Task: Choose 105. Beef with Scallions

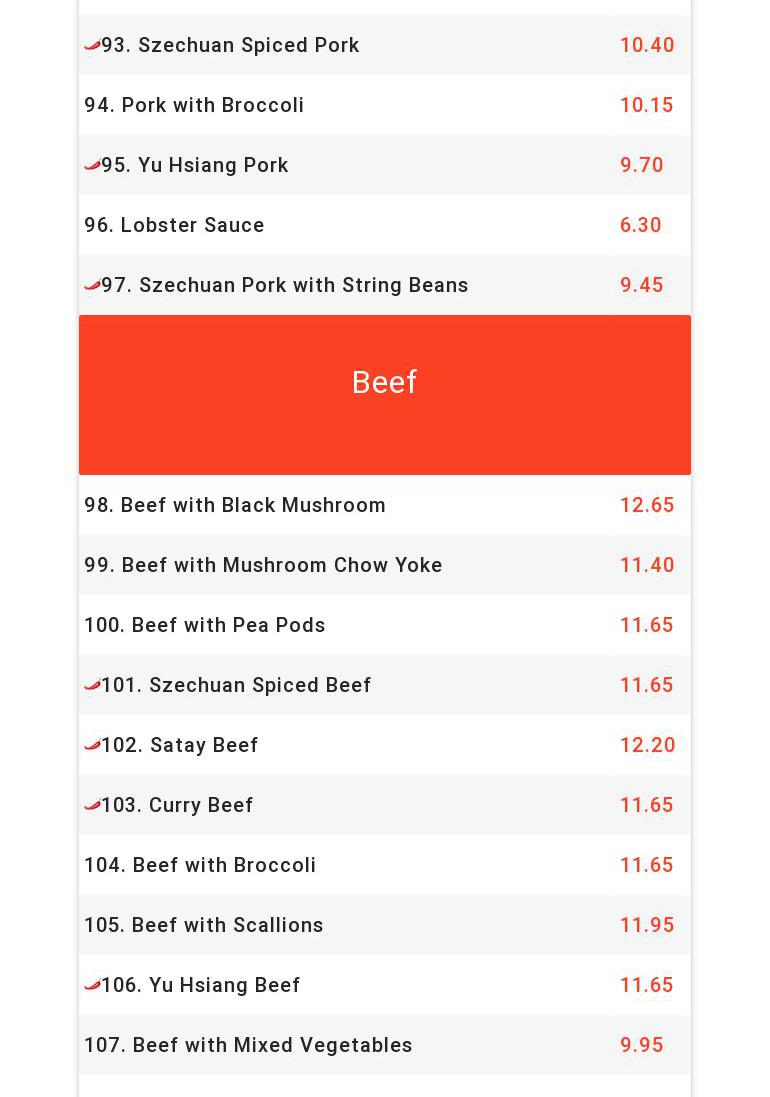Action: [204, 925]
